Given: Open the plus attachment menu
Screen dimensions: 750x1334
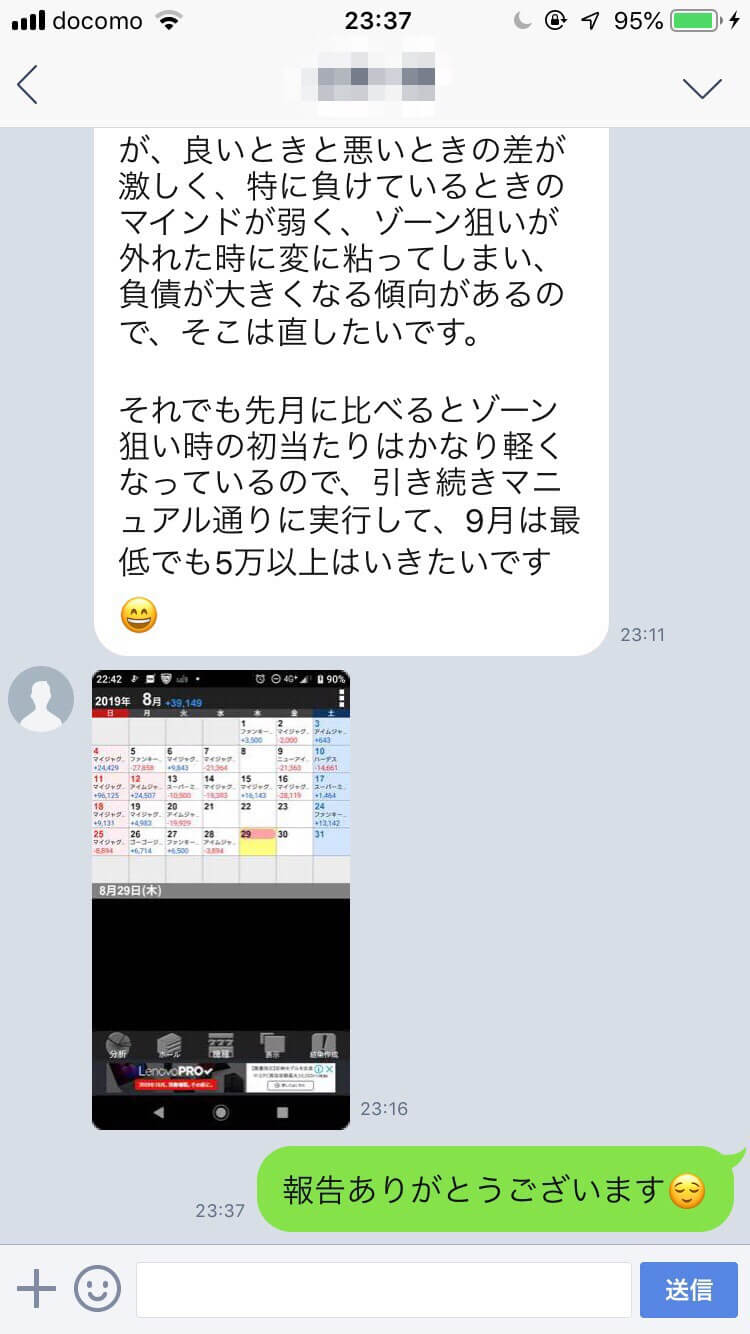Looking at the screenshot, I should pos(37,1289).
